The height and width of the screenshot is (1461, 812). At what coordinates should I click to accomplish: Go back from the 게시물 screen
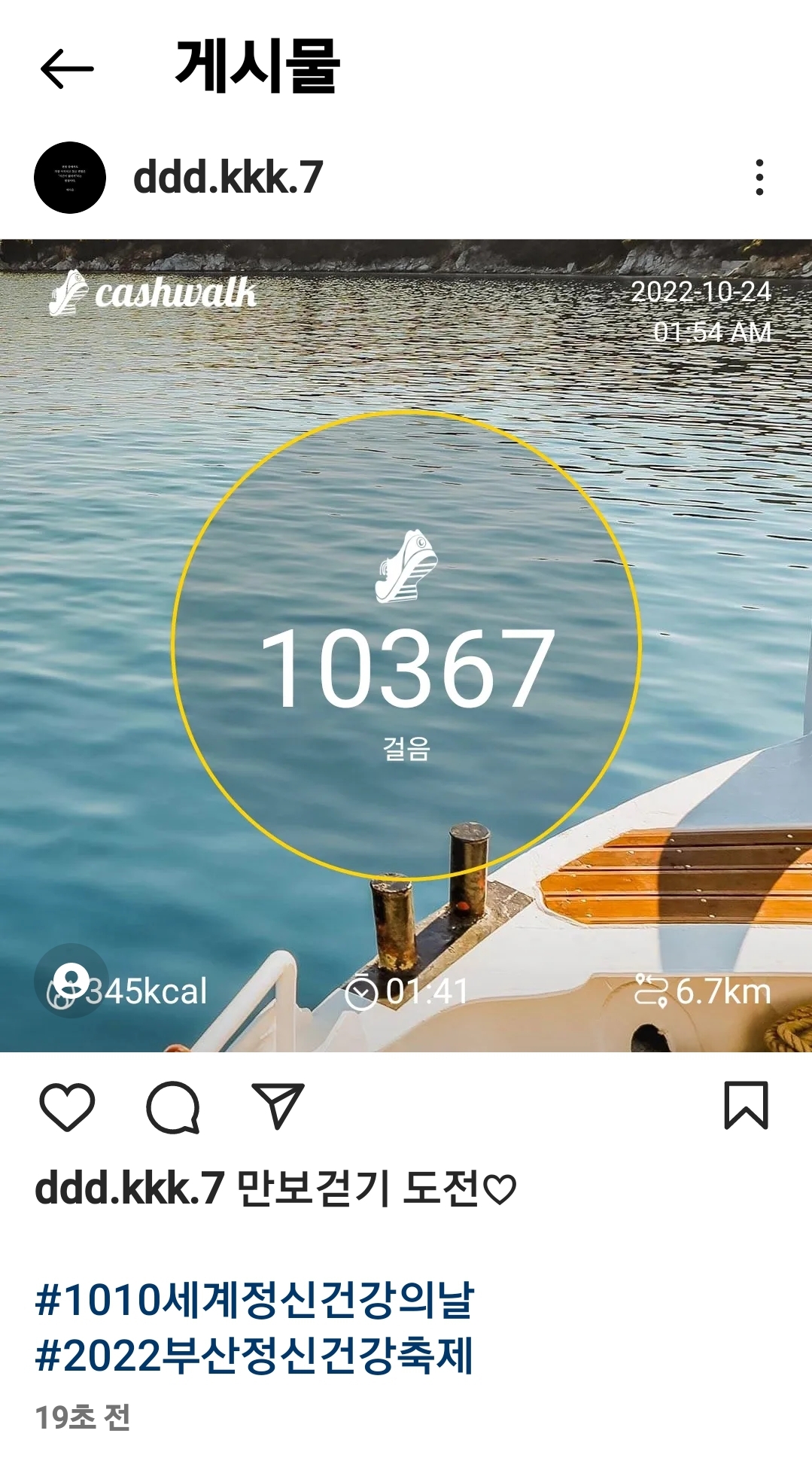pos(67,68)
